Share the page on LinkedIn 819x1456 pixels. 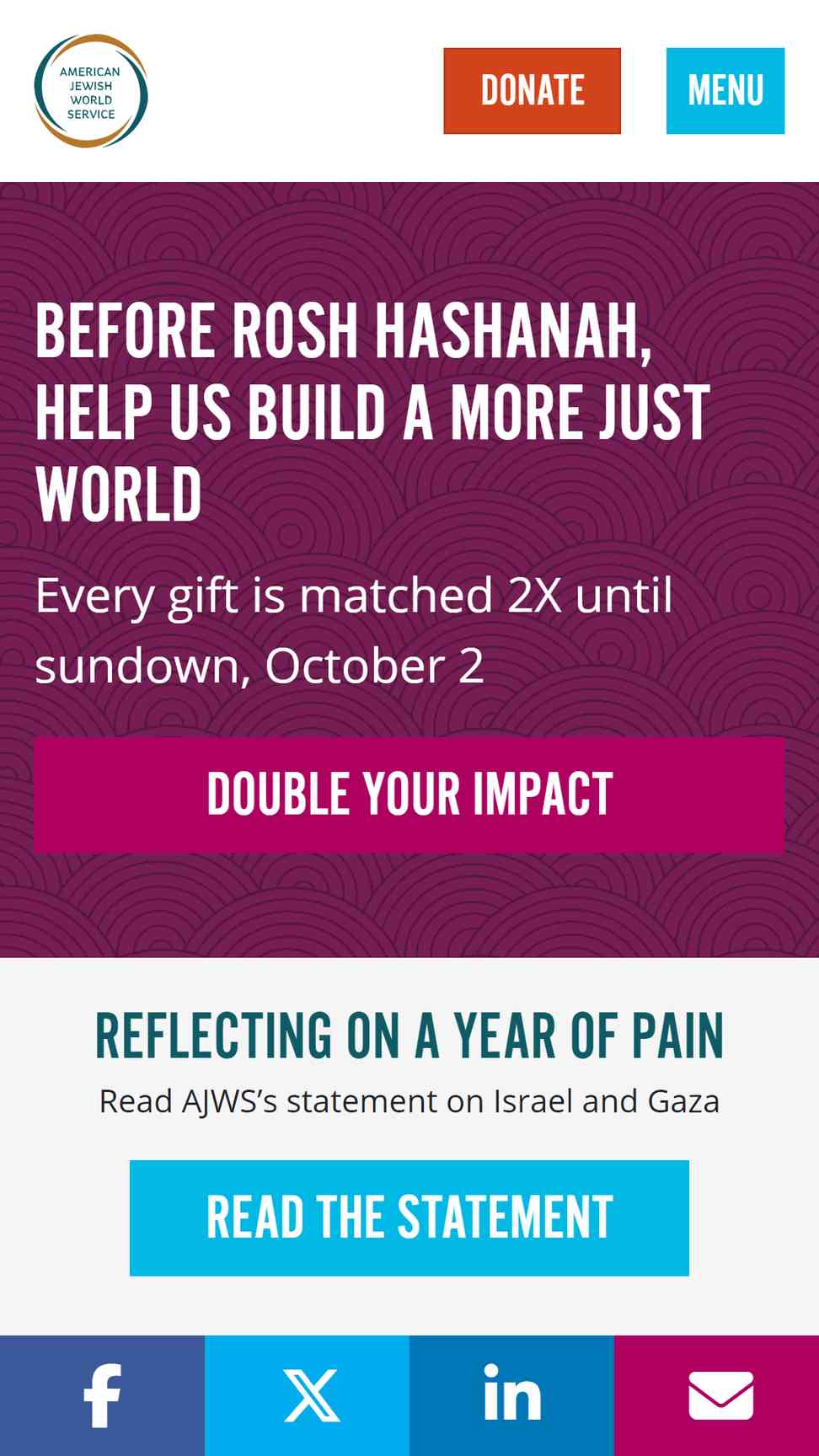tap(511, 1395)
